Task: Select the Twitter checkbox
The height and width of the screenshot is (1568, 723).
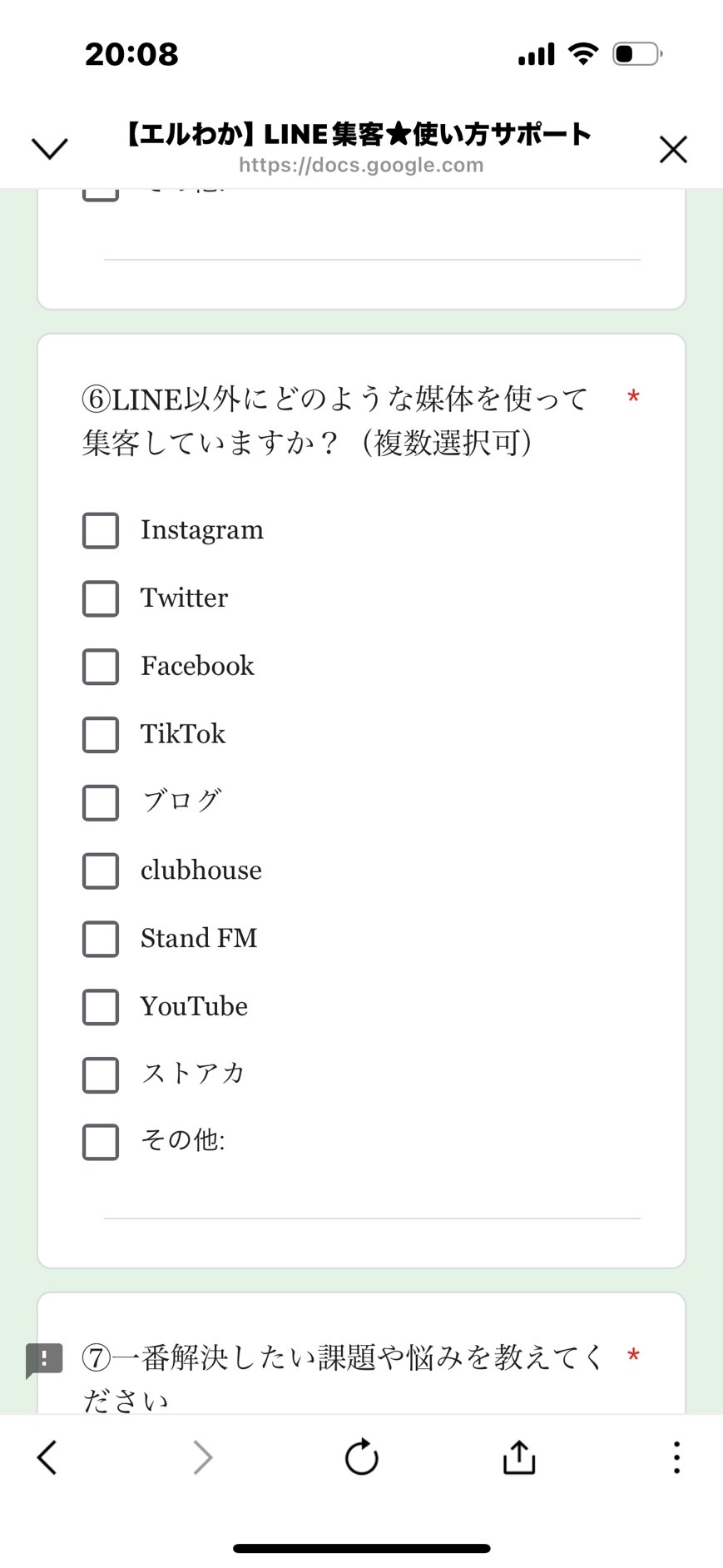Action: (x=101, y=598)
